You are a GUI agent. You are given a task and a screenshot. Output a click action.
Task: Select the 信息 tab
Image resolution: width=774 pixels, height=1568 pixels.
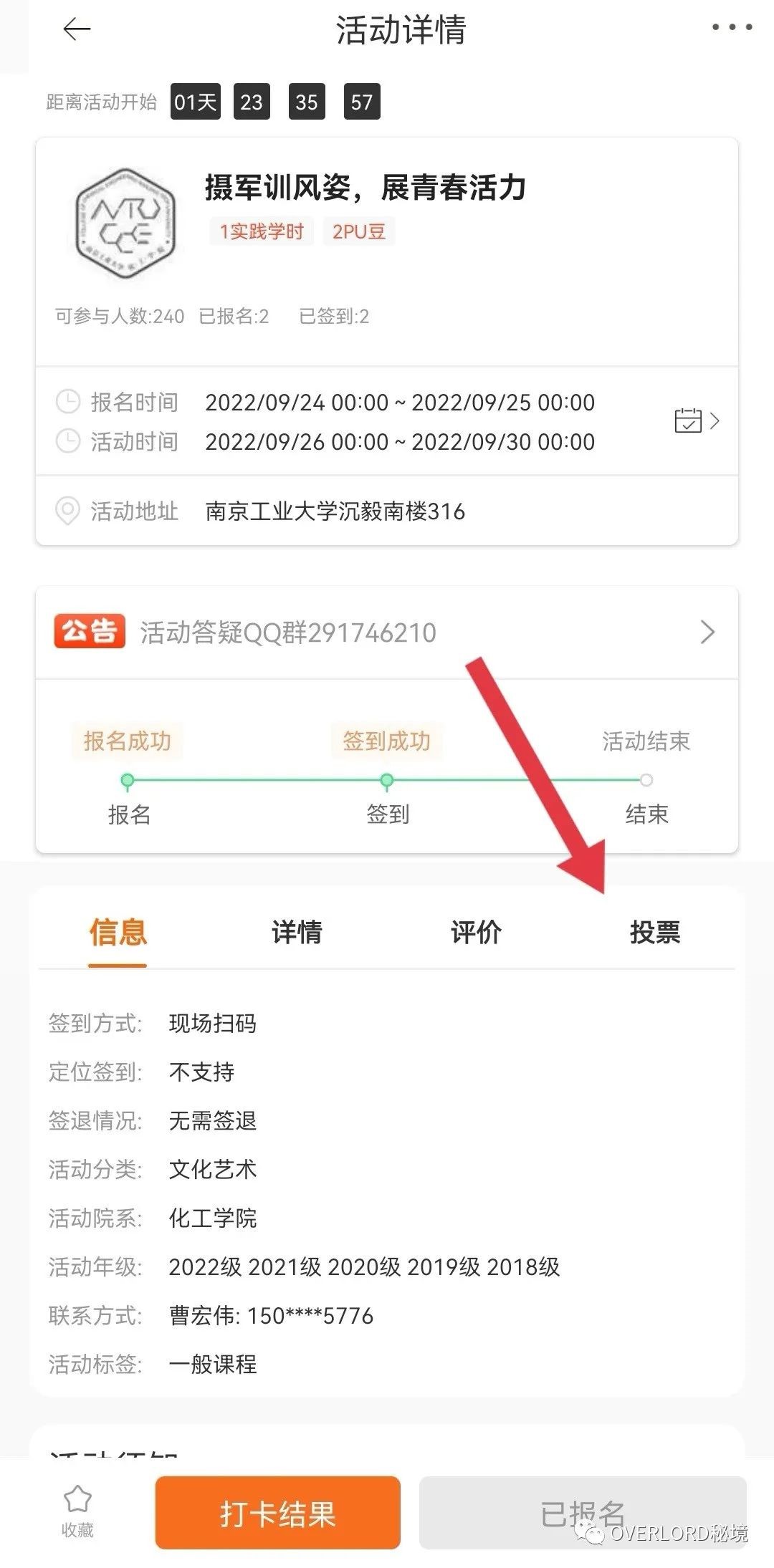(x=118, y=932)
